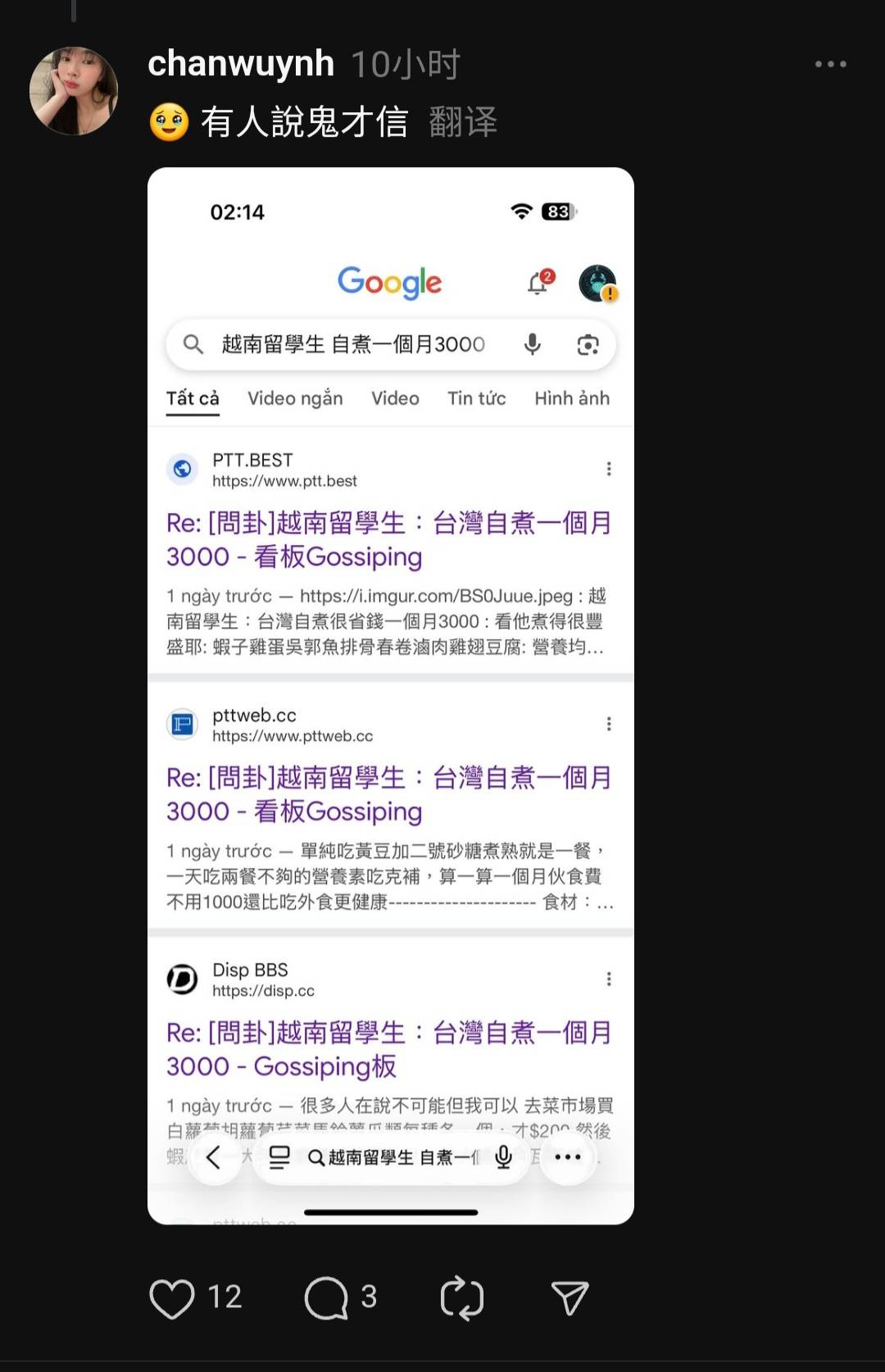Like chanwuynh's post

coord(172,1298)
